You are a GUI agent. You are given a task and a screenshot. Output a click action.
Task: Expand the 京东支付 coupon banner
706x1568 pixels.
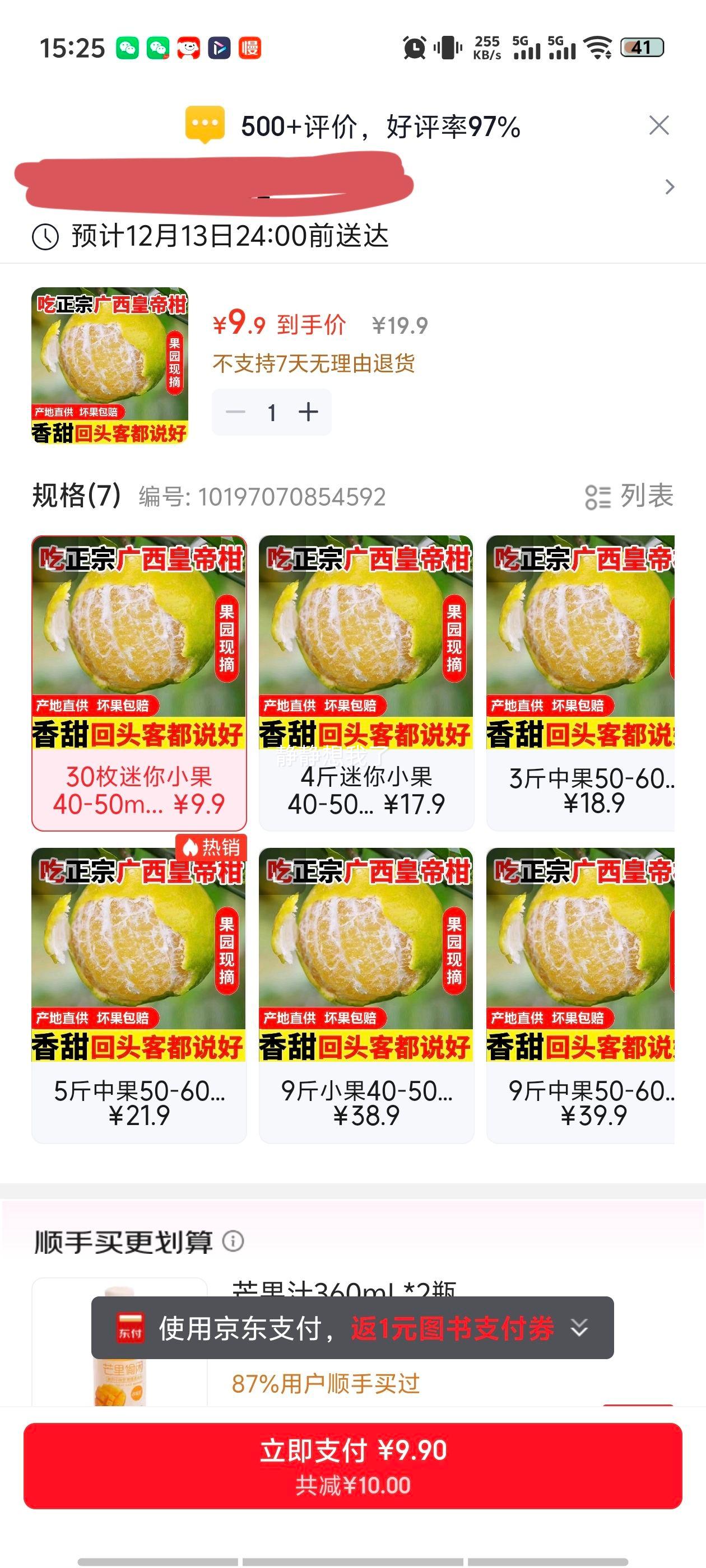point(579,1328)
